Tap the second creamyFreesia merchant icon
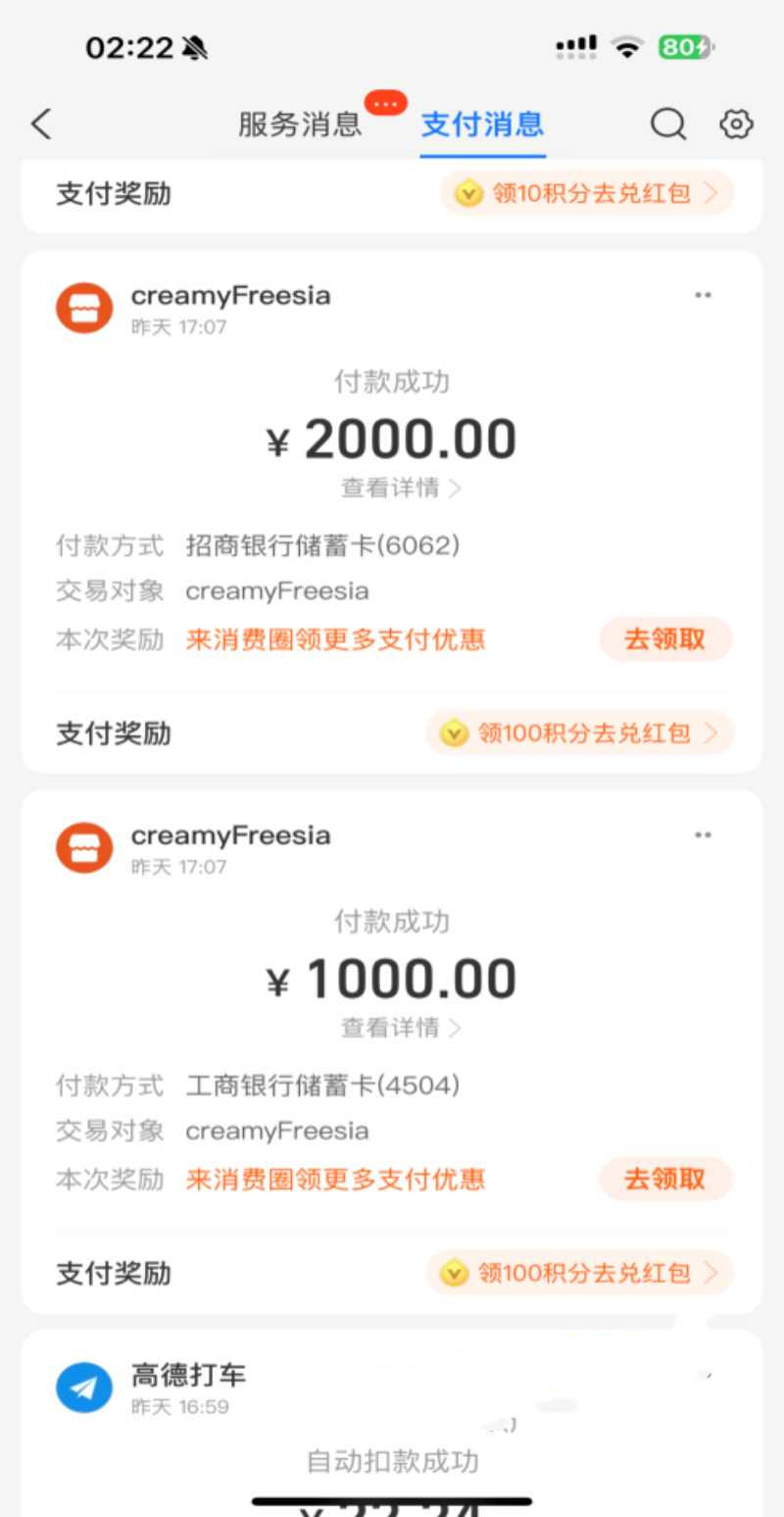 pyautogui.click(x=83, y=846)
